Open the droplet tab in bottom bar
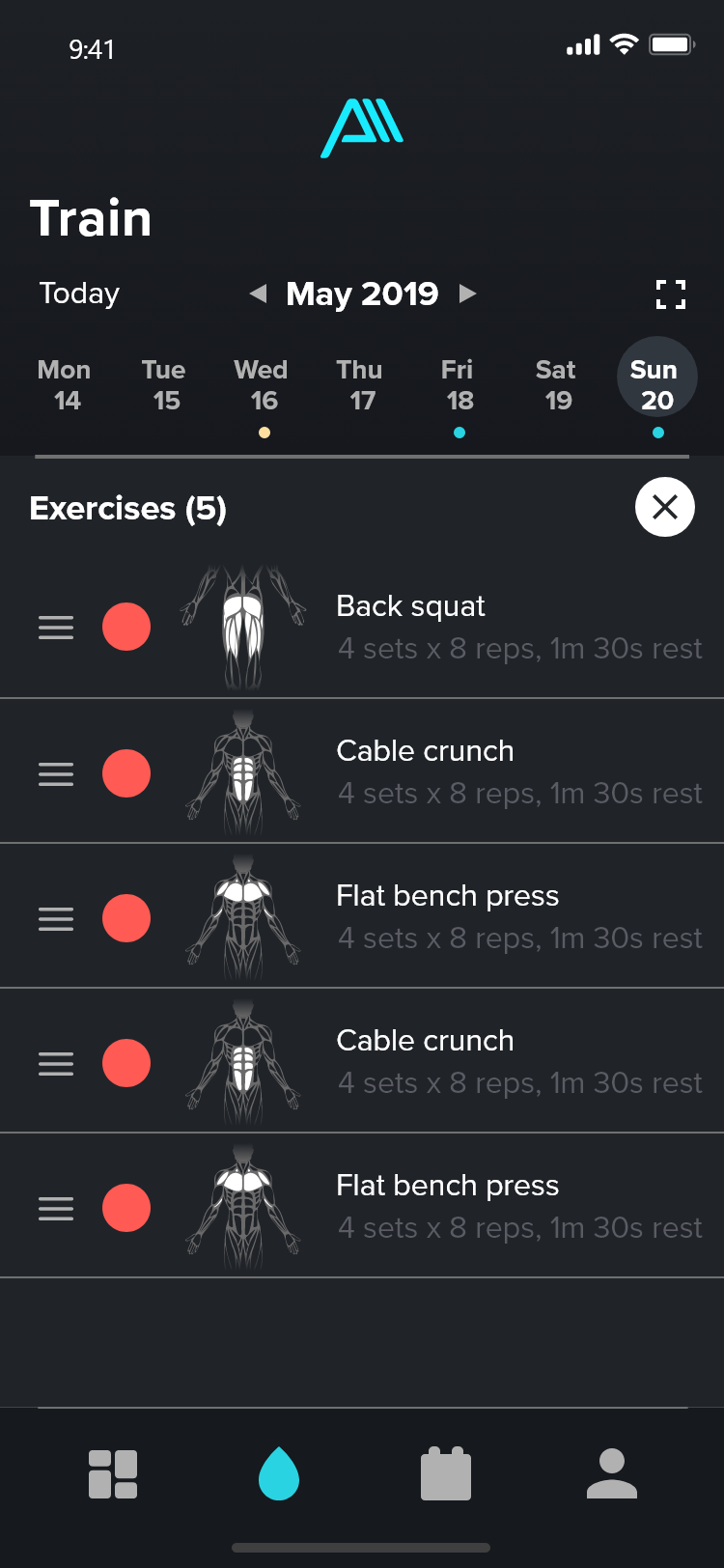724x1568 pixels. point(279,1473)
